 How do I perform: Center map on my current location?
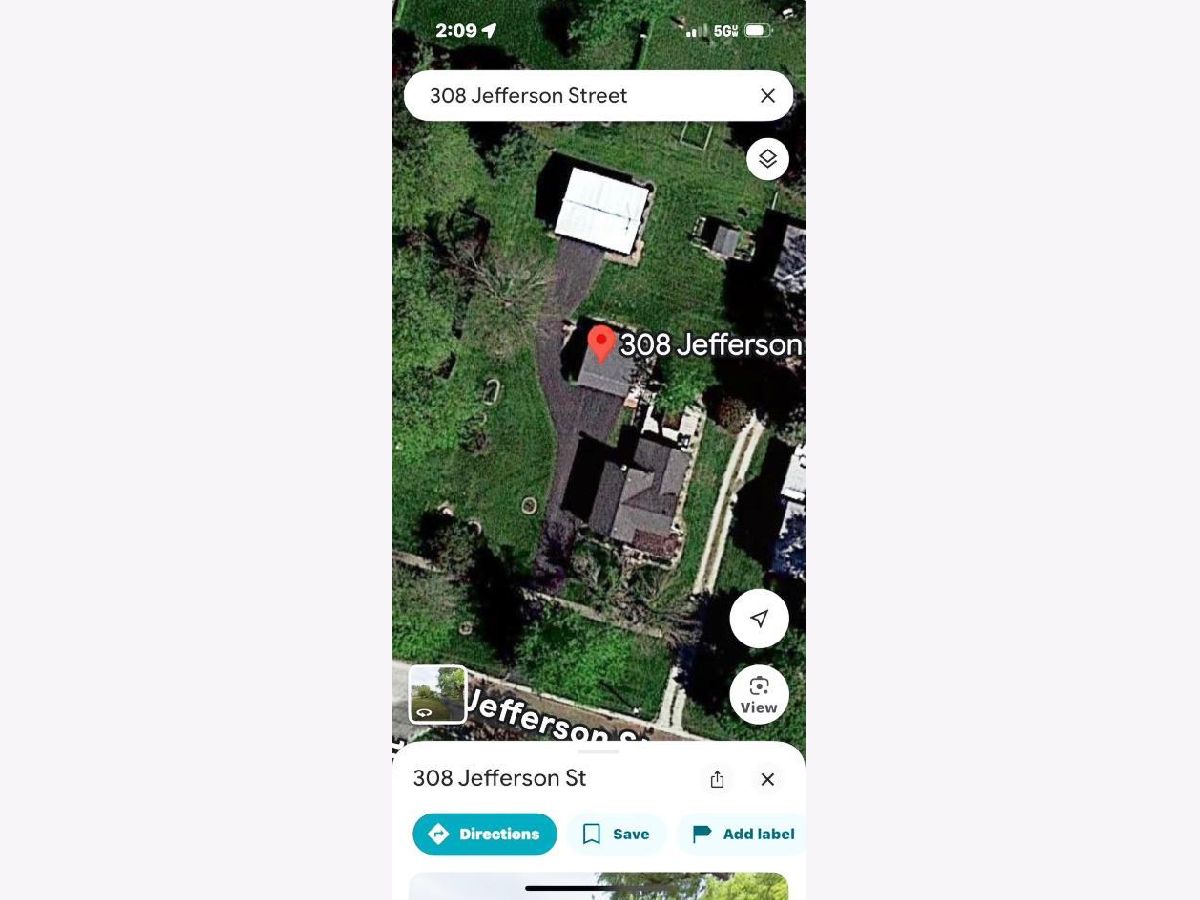759,619
